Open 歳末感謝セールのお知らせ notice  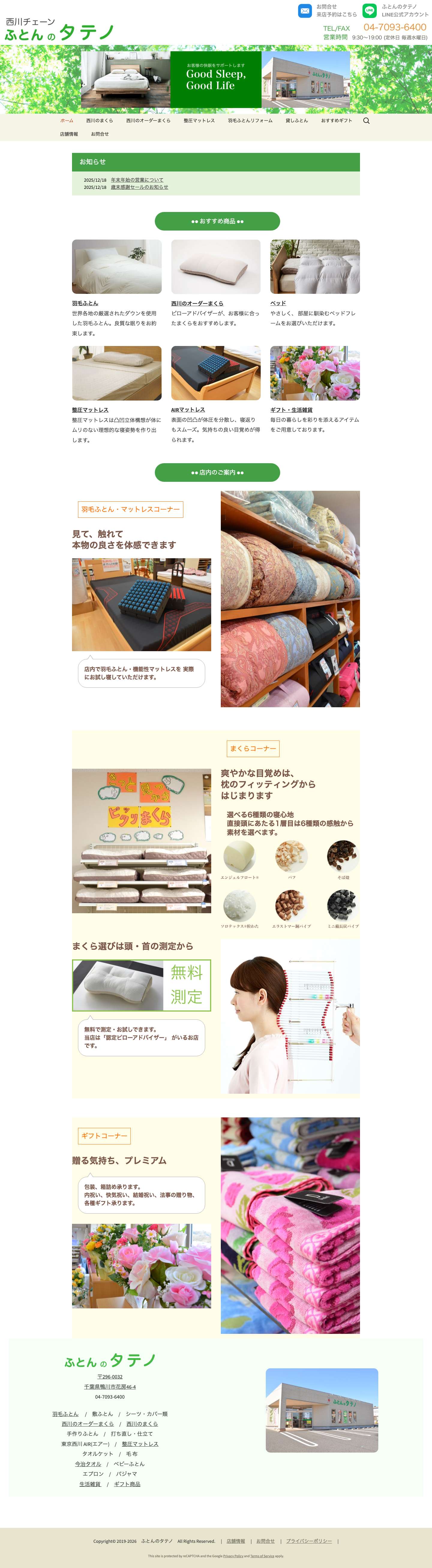tap(139, 187)
